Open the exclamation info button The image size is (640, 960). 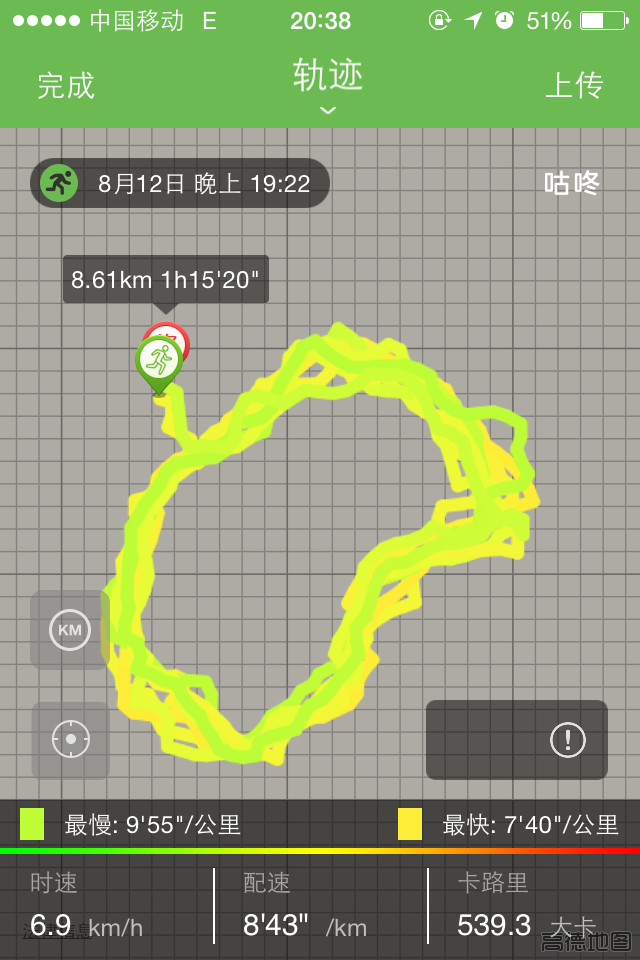[567, 740]
